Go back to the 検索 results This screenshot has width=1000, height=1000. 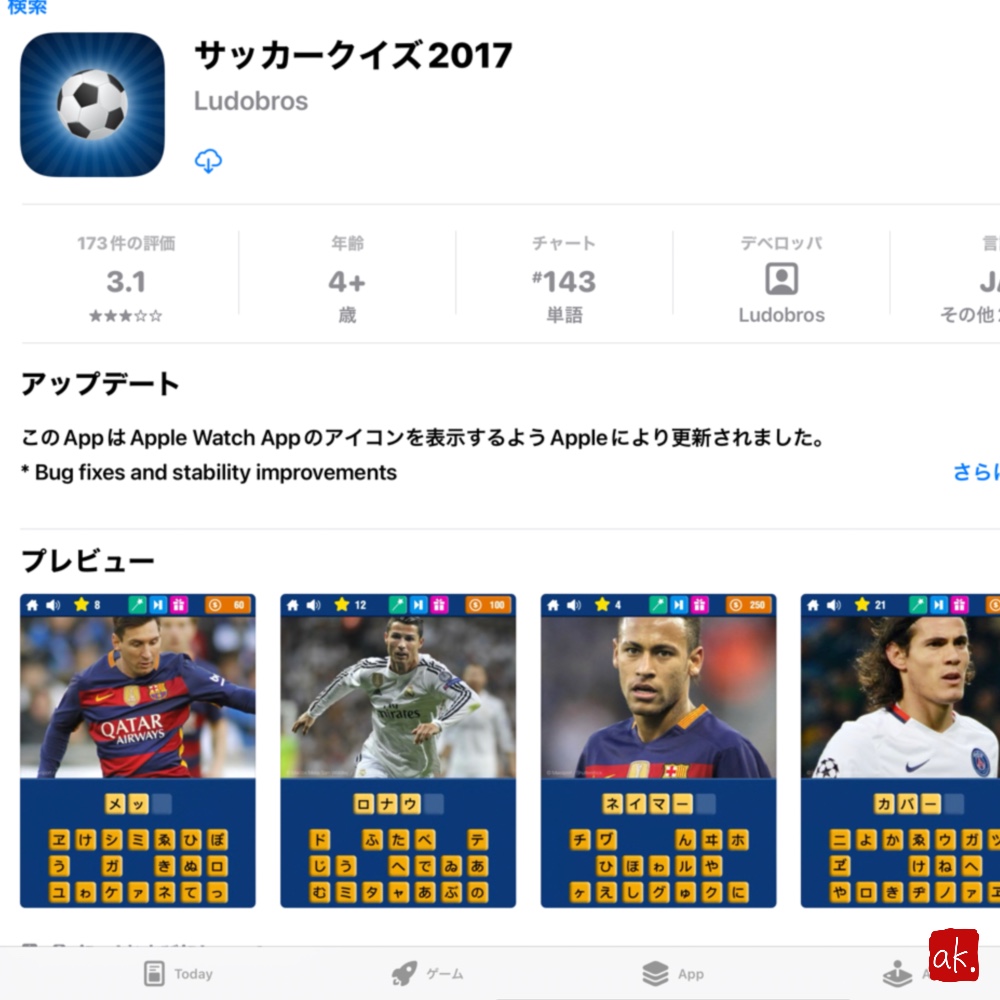pos(27,8)
